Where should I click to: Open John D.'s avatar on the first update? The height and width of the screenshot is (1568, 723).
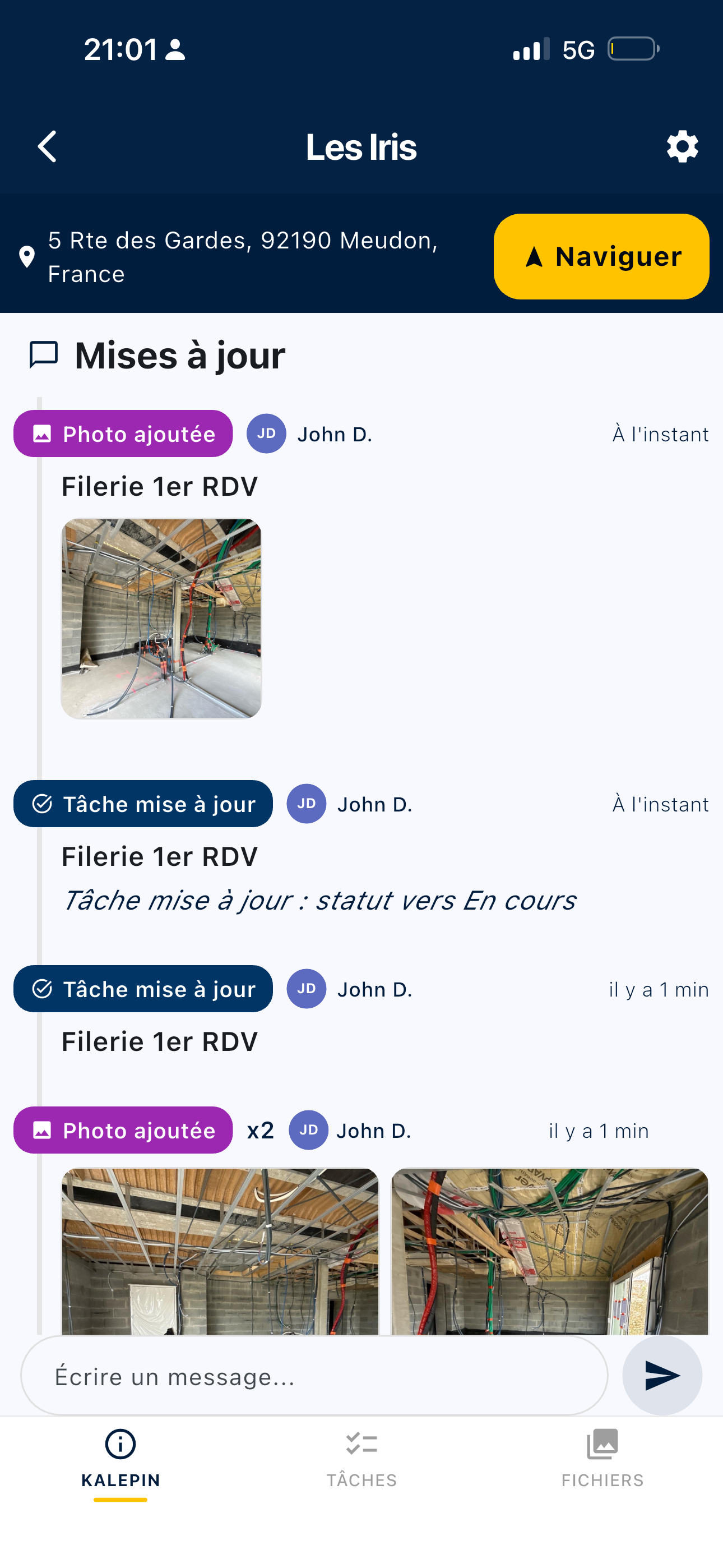click(x=266, y=433)
